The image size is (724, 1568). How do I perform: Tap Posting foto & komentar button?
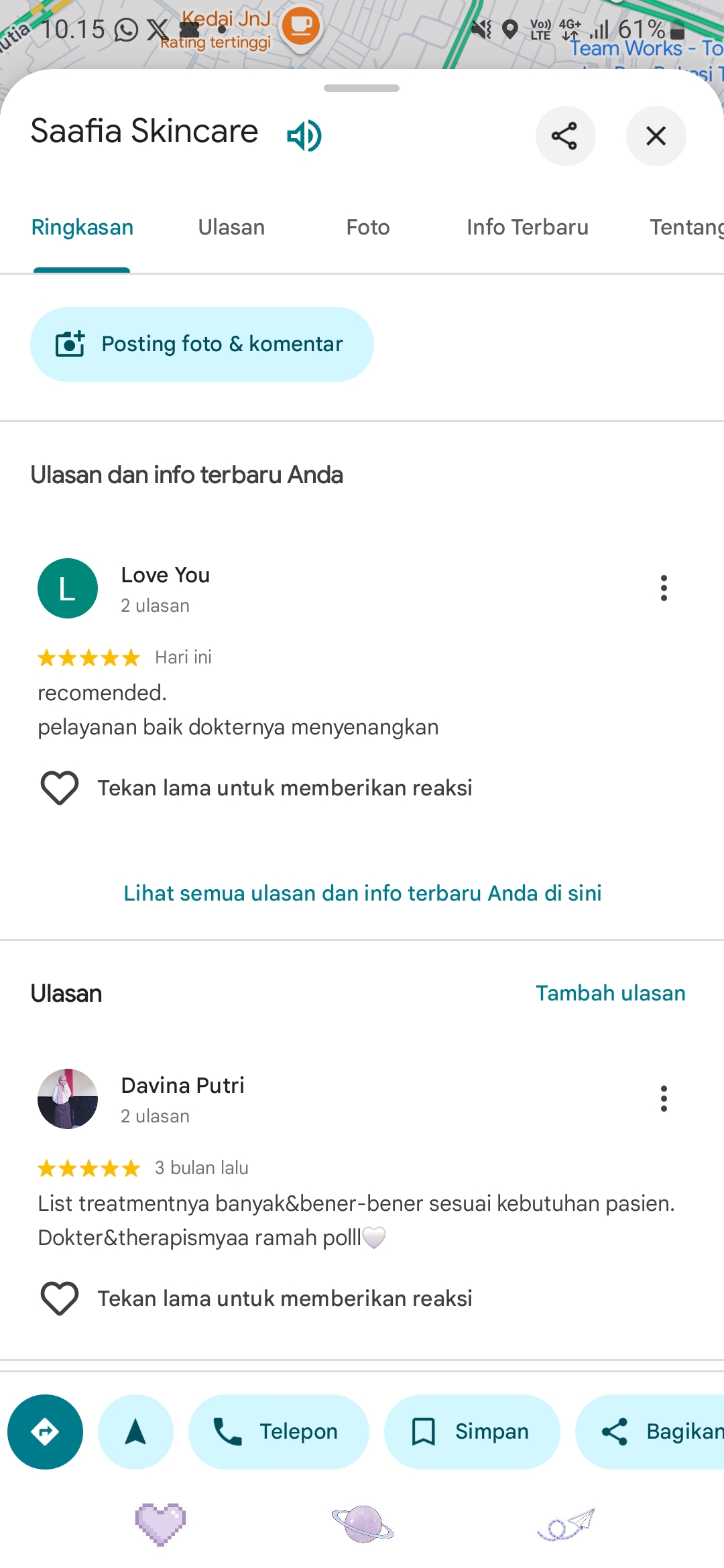point(202,344)
